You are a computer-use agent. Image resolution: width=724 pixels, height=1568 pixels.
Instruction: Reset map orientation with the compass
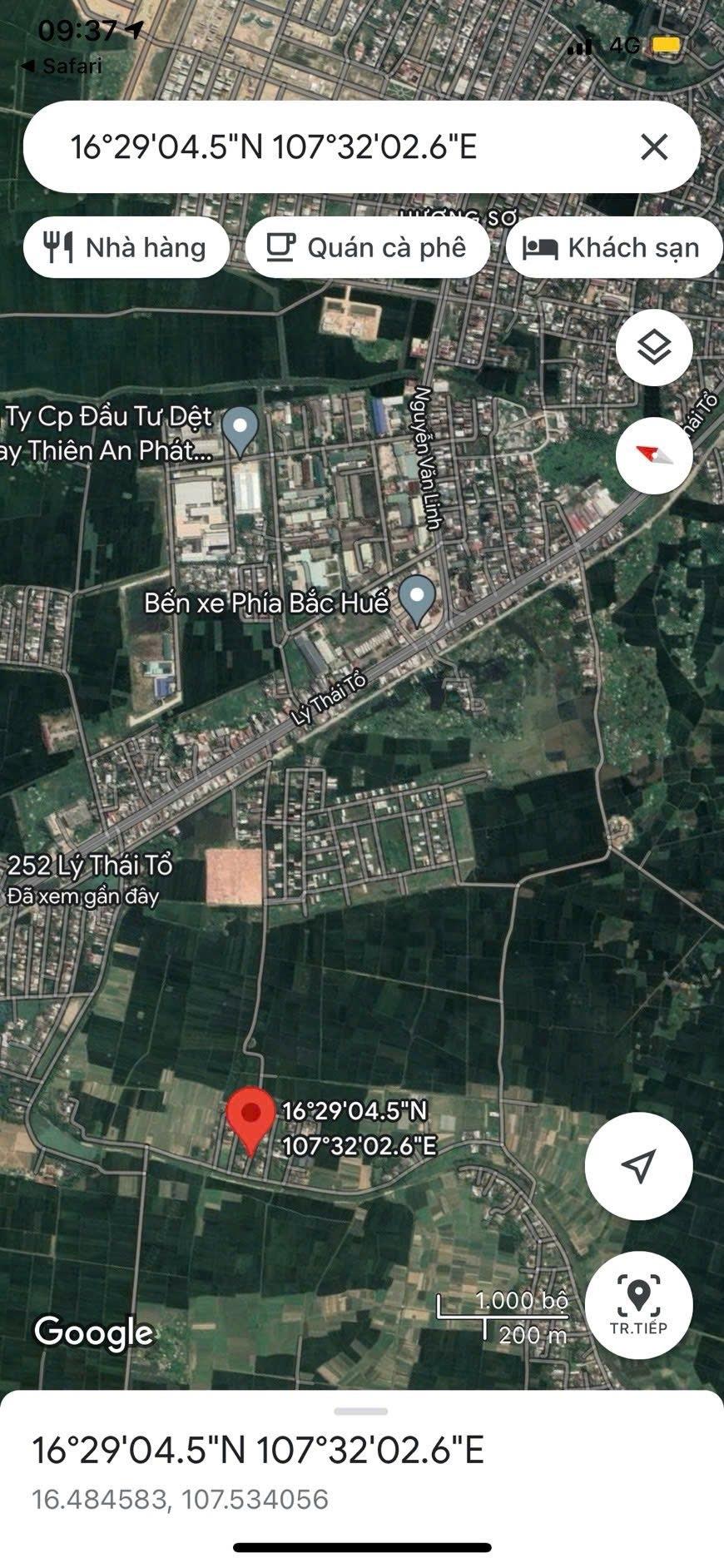654,455
